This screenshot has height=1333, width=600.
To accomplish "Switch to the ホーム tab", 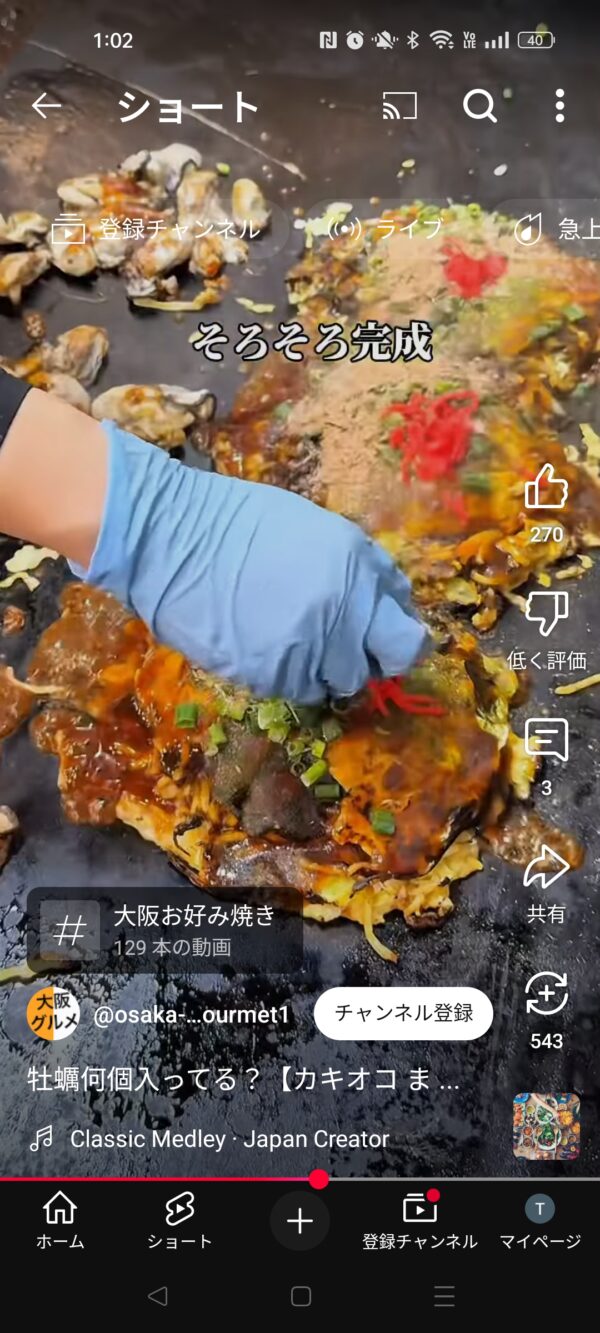I will 60,1221.
